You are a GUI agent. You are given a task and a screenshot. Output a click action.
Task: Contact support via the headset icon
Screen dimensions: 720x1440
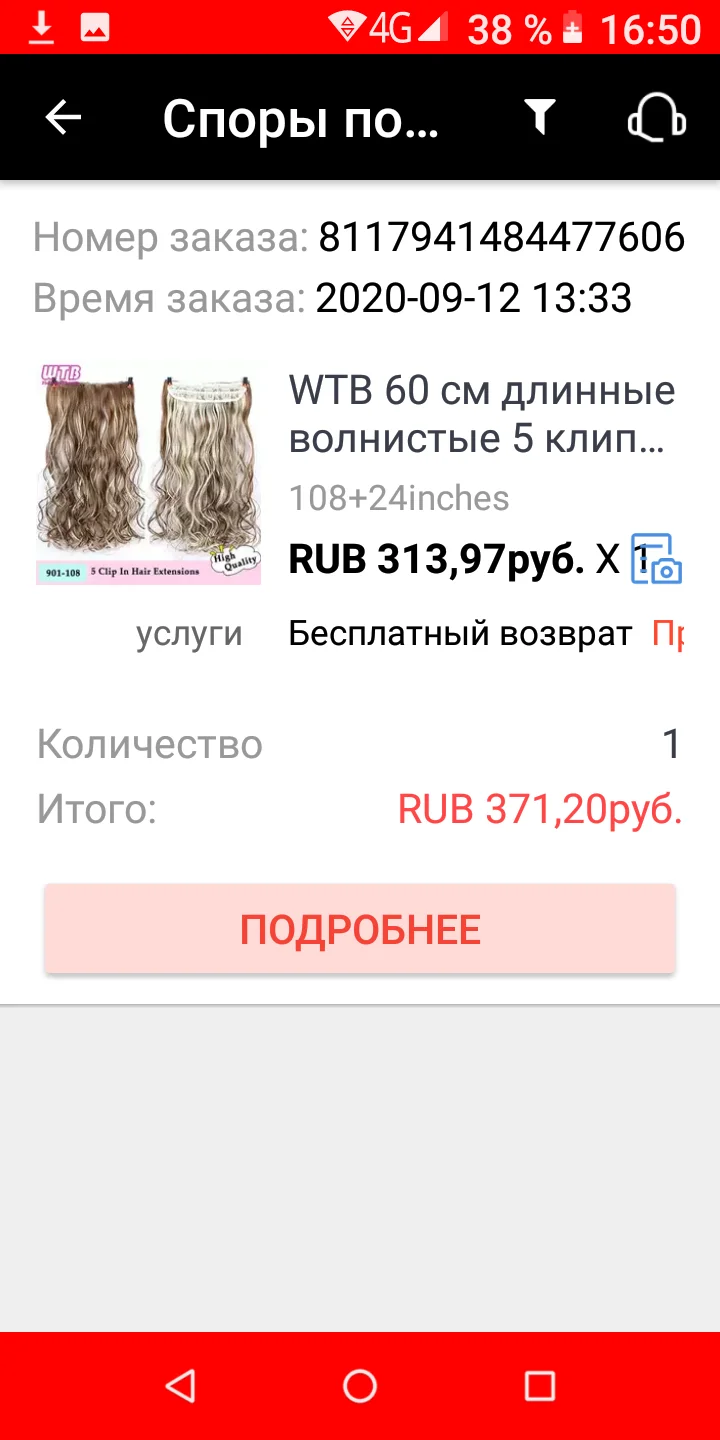(x=656, y=119)
